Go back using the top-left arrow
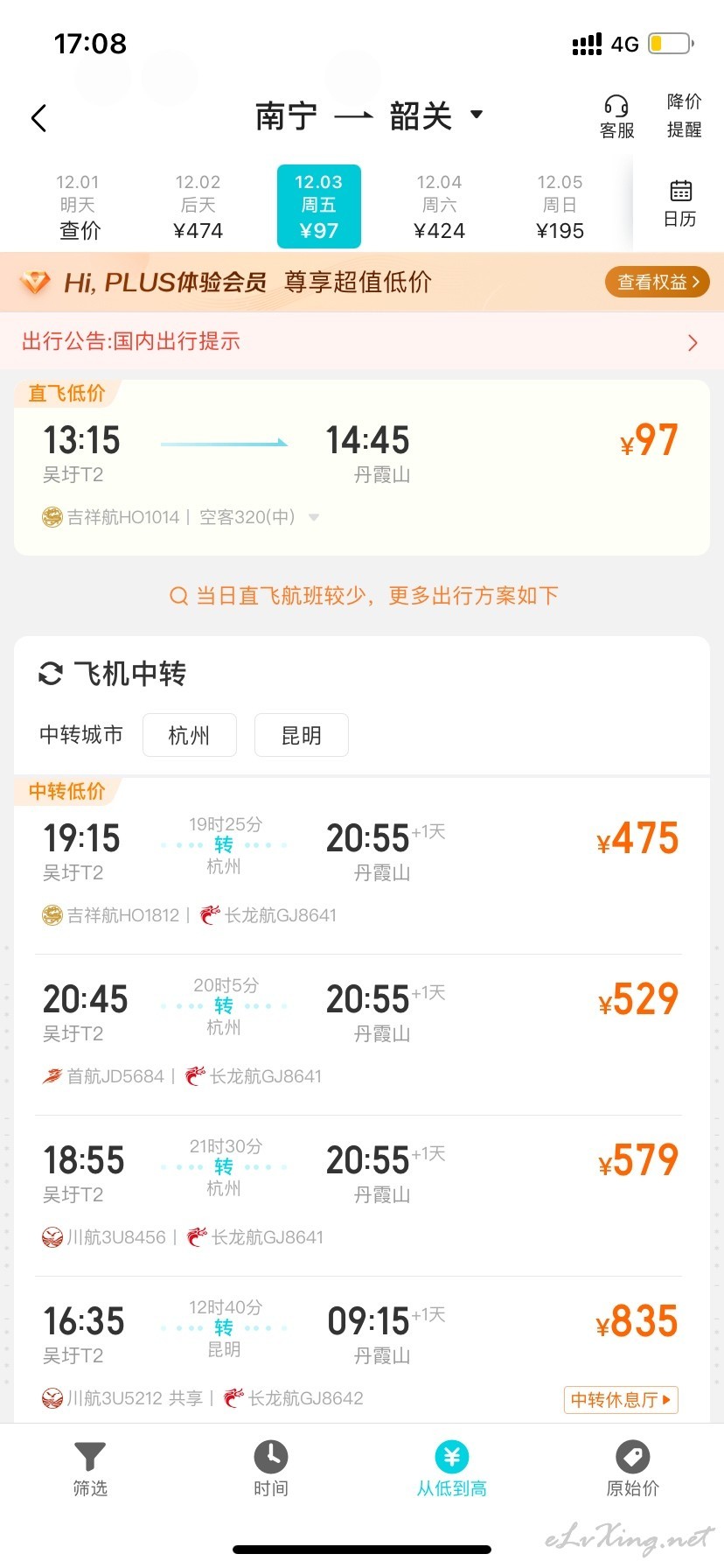This screenshot has width=724, height=1568. click(x=38, y=118)
